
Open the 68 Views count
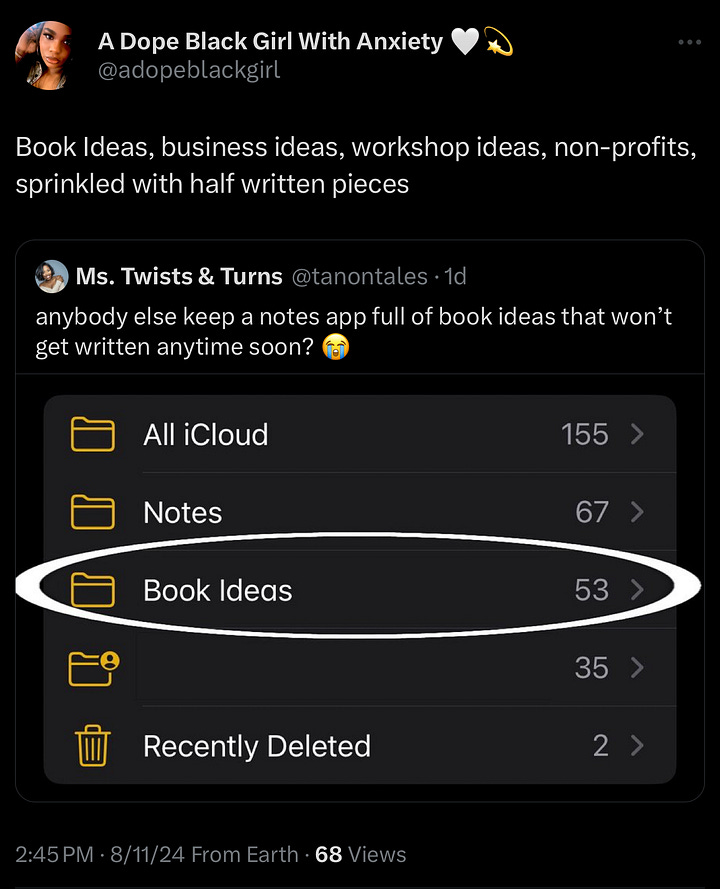360,854
